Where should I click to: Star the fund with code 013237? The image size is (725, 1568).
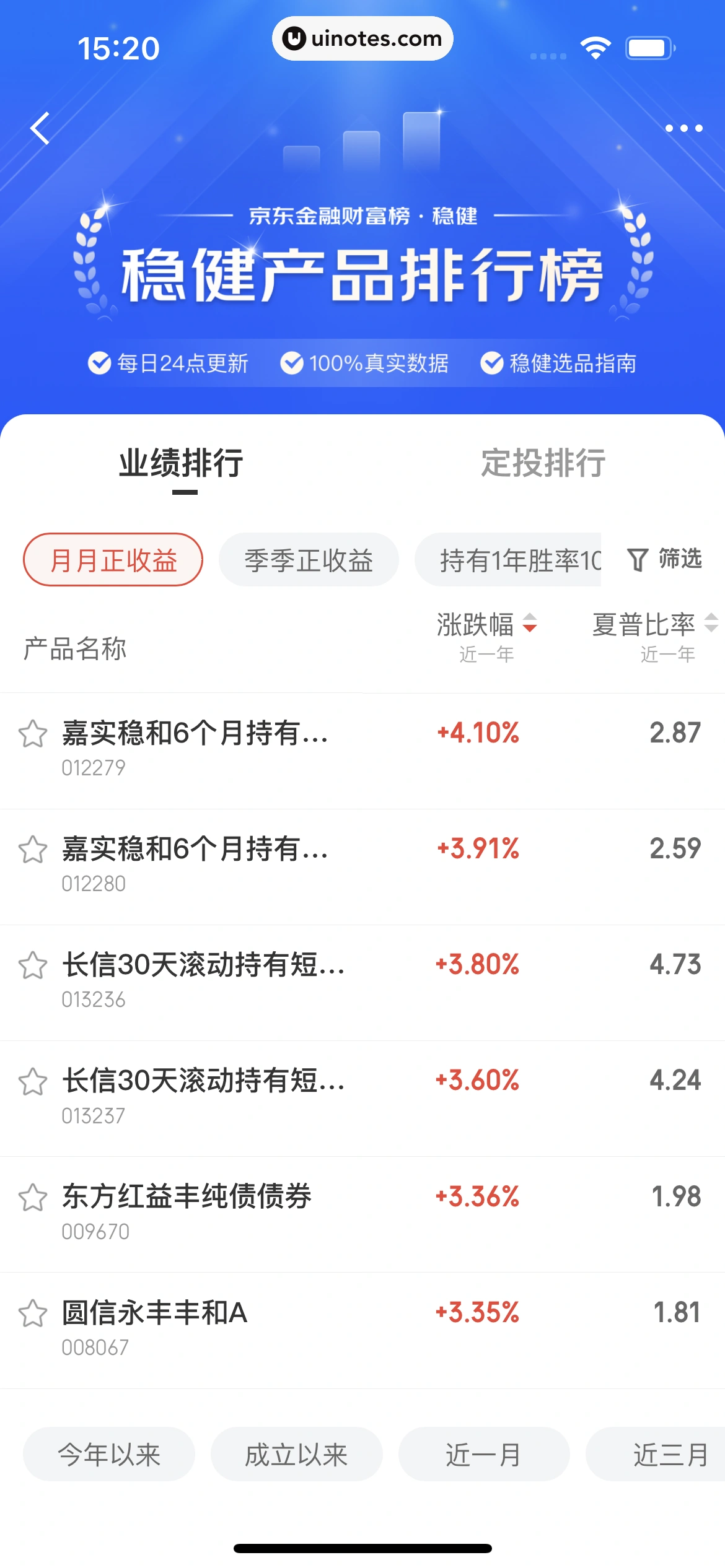(33, 1082)
